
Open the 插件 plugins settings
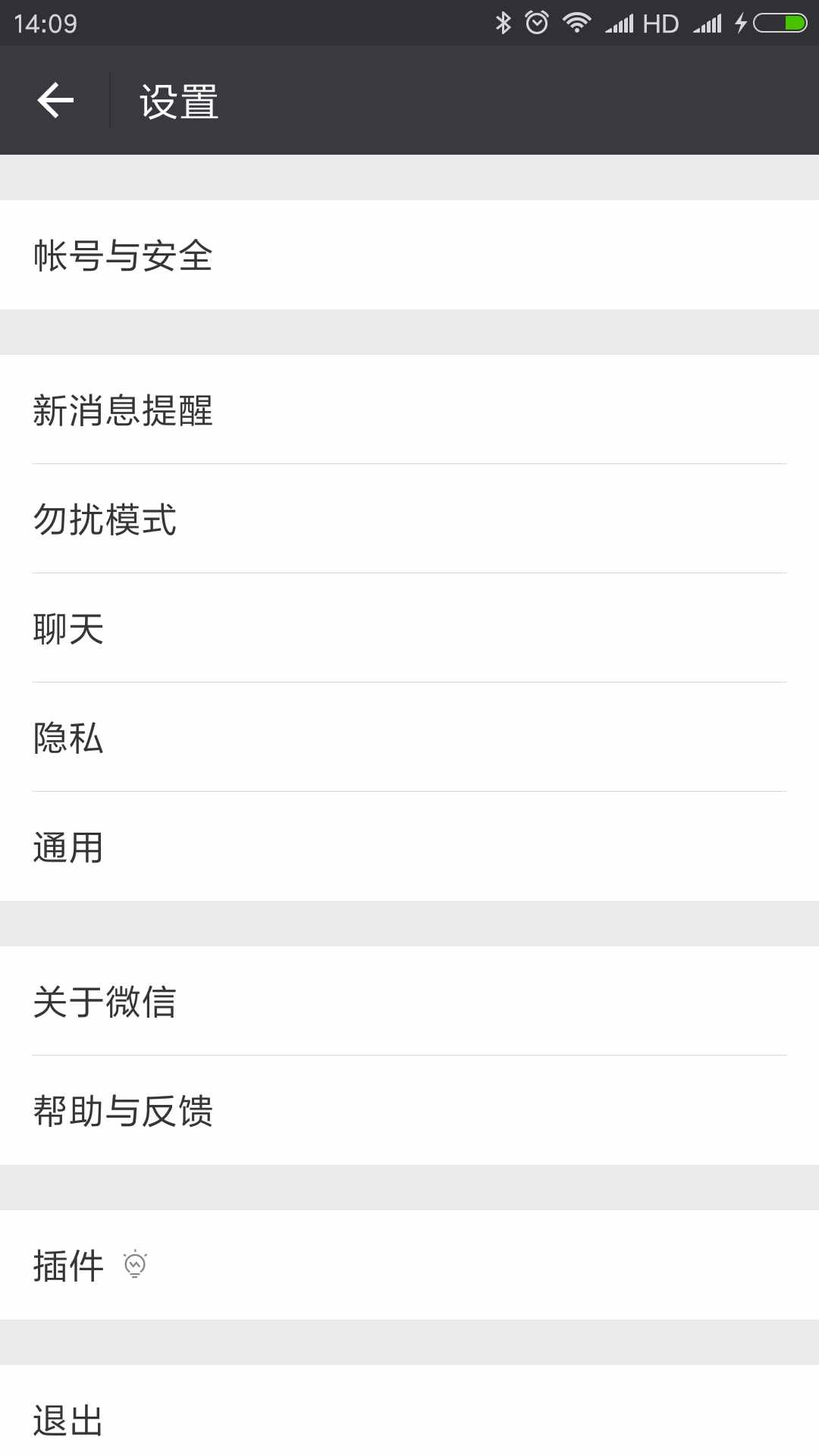67,1264
